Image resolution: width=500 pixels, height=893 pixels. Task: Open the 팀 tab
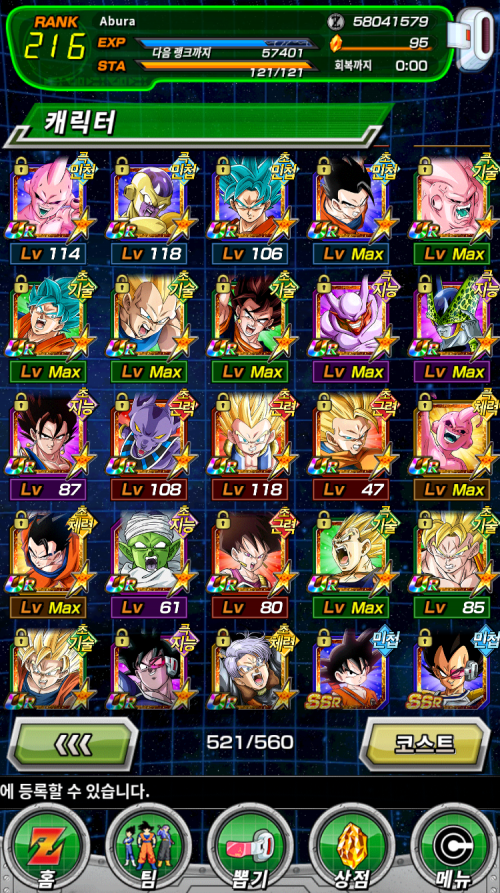point(147,849)
